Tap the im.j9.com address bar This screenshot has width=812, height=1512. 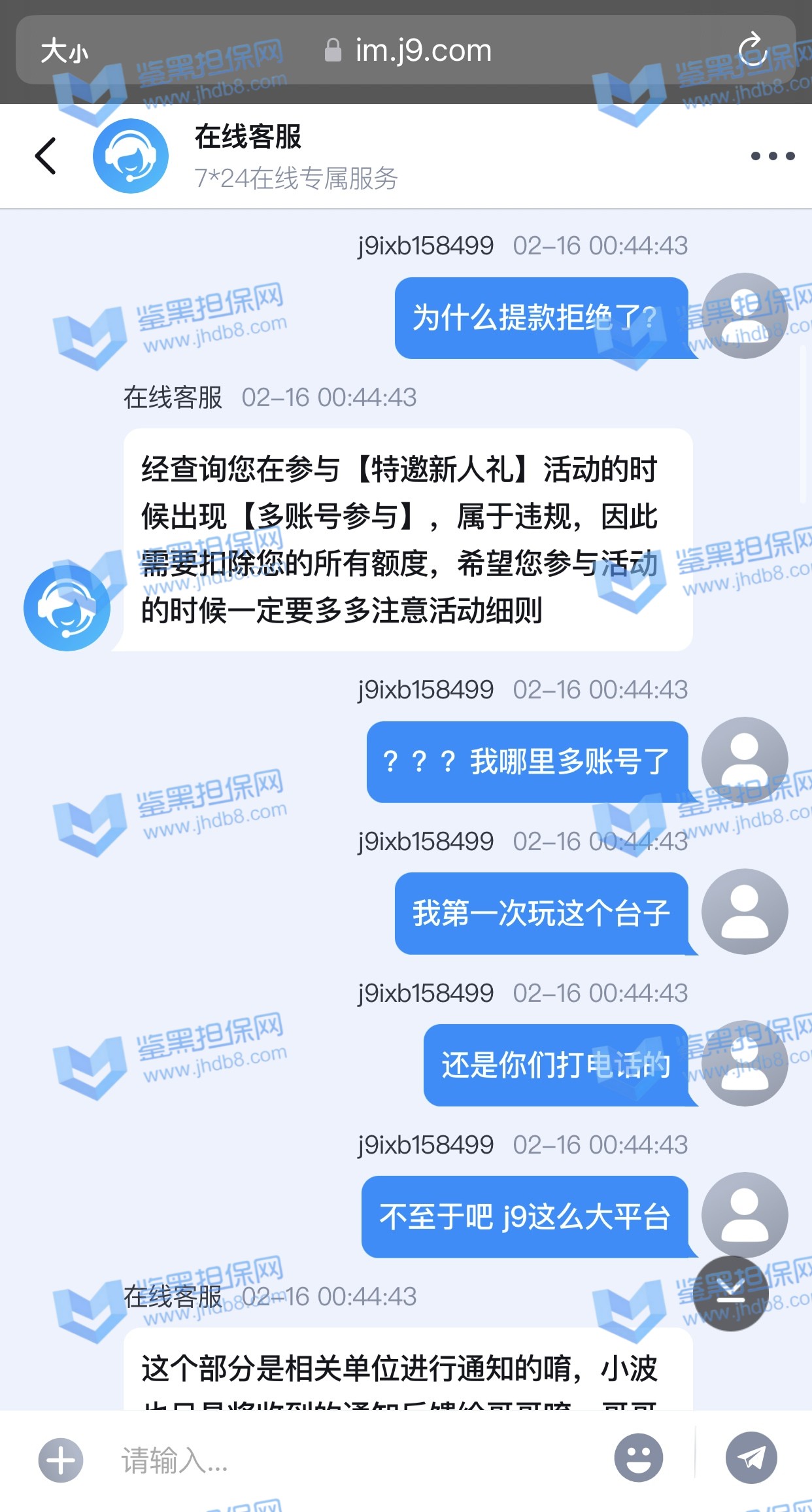click(422, 50)
